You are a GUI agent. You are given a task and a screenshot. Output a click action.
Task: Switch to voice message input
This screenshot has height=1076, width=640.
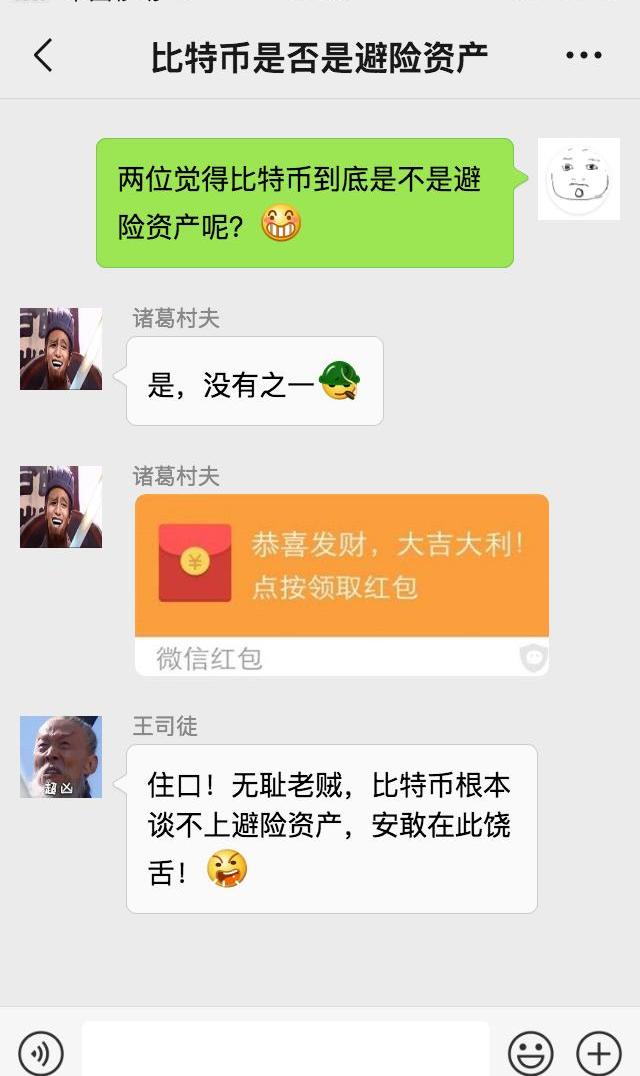[x=41, y=1052]
